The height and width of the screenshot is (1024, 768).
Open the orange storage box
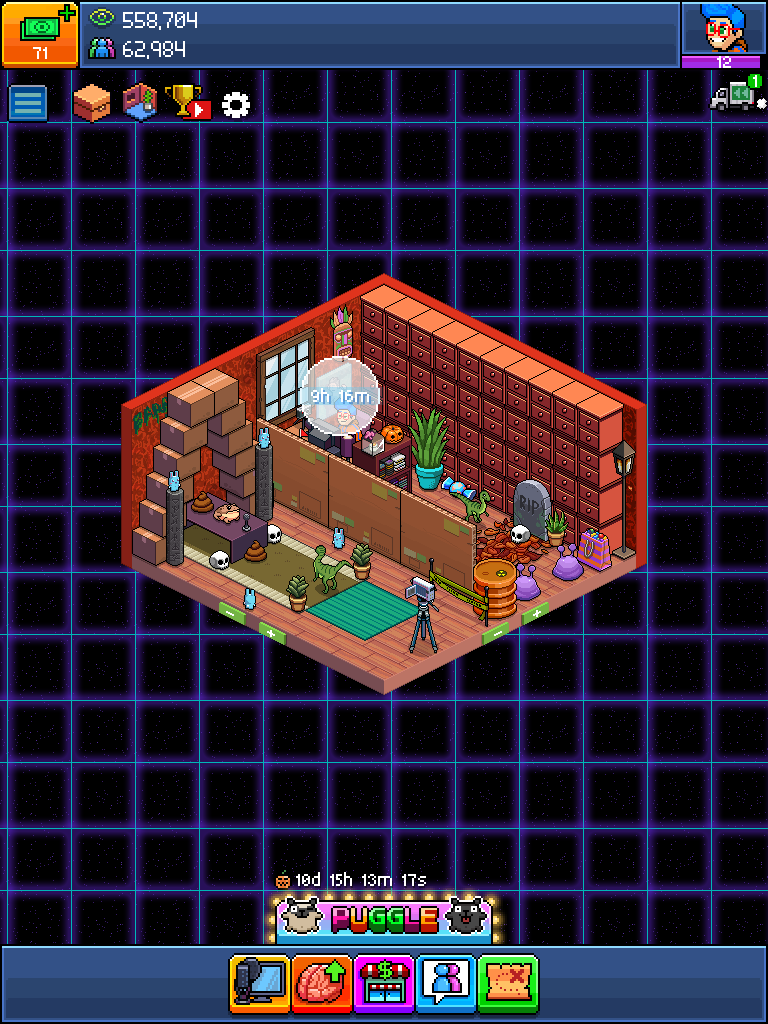tap(92, 102)
